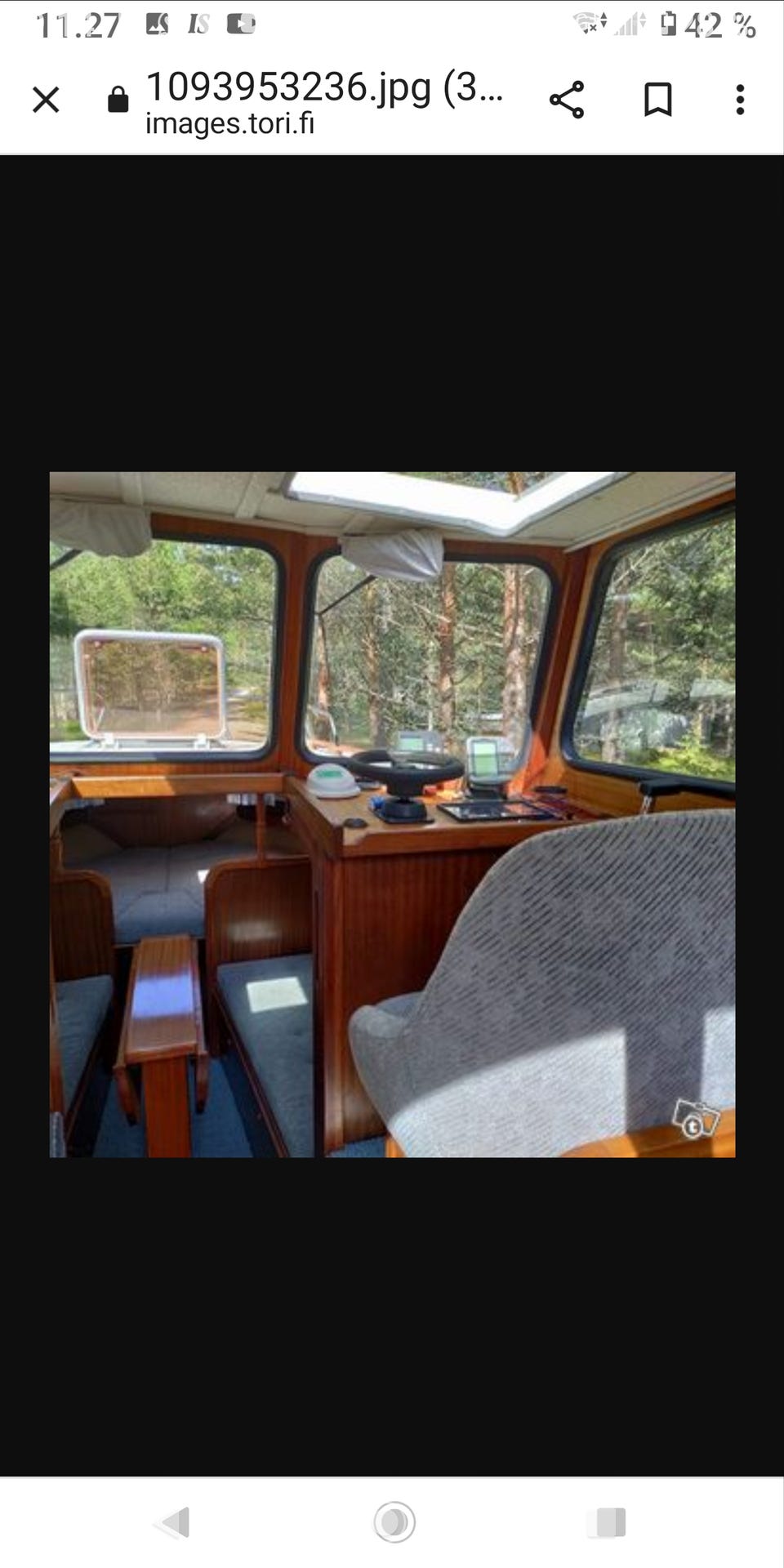The height and width of the screenshot is (1568, 784).
Task: Tap the lock icon for site info
Action: (x=118, y=100)
